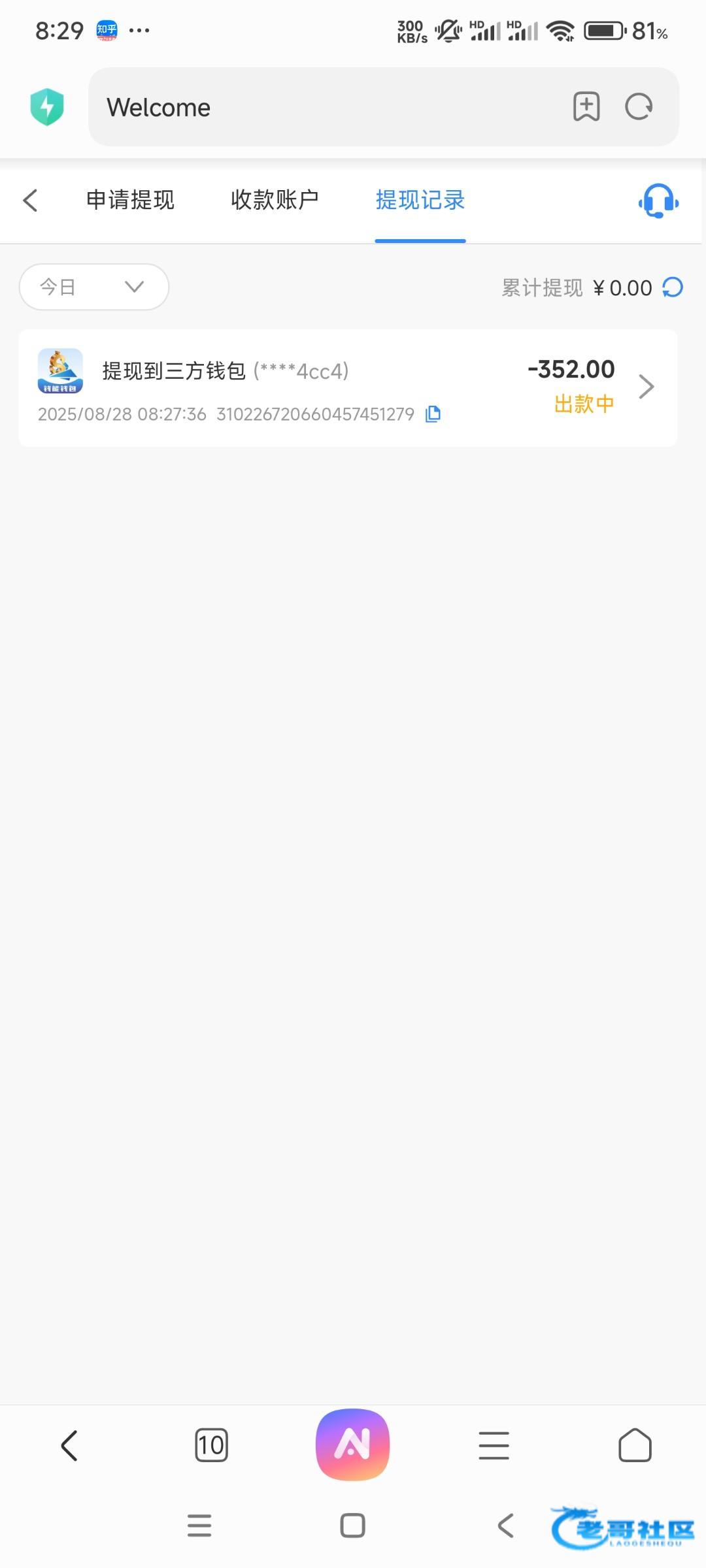Select the 提现记录 tab
This screenshot has height=1568, width=706.
420,200
